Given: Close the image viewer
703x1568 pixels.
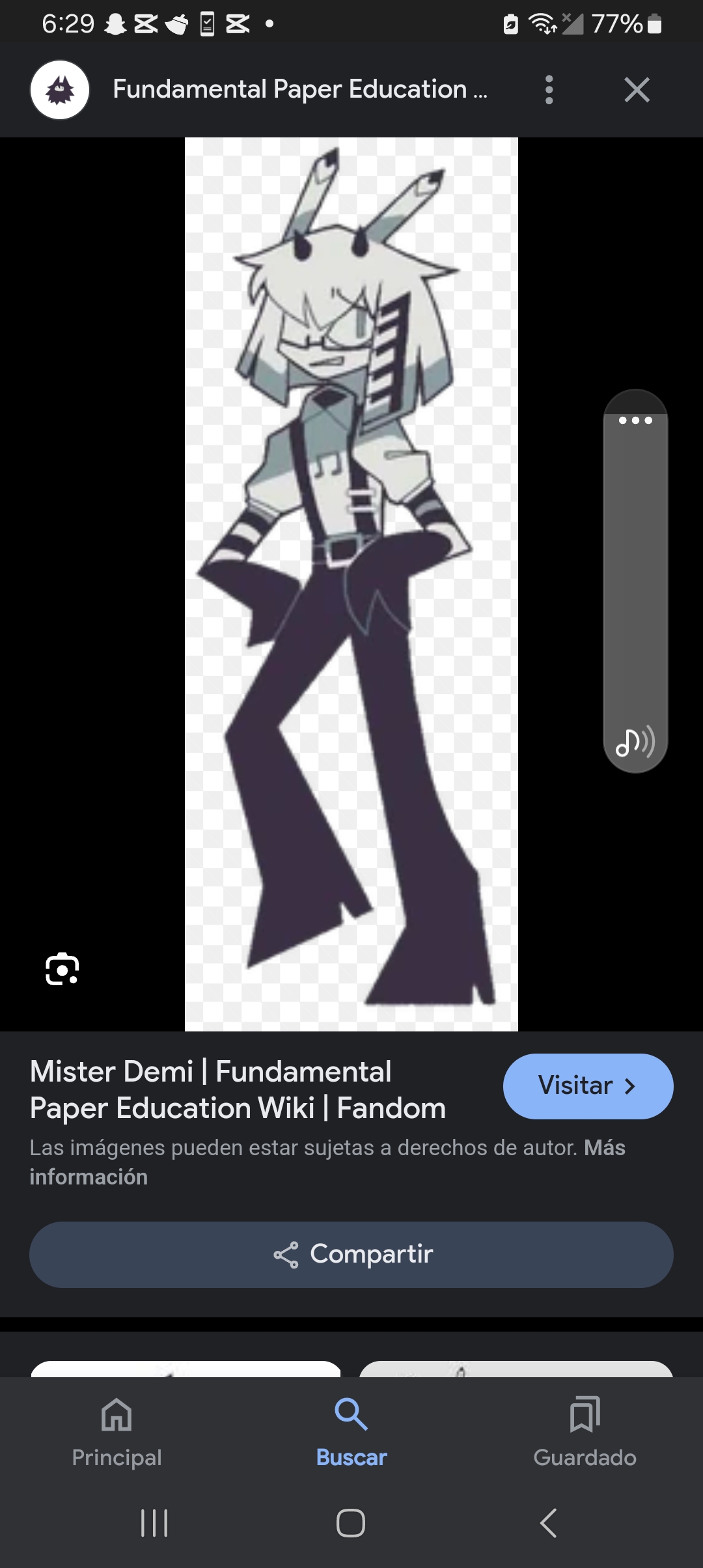Looking at the screenshot, I should coord(637,90).
